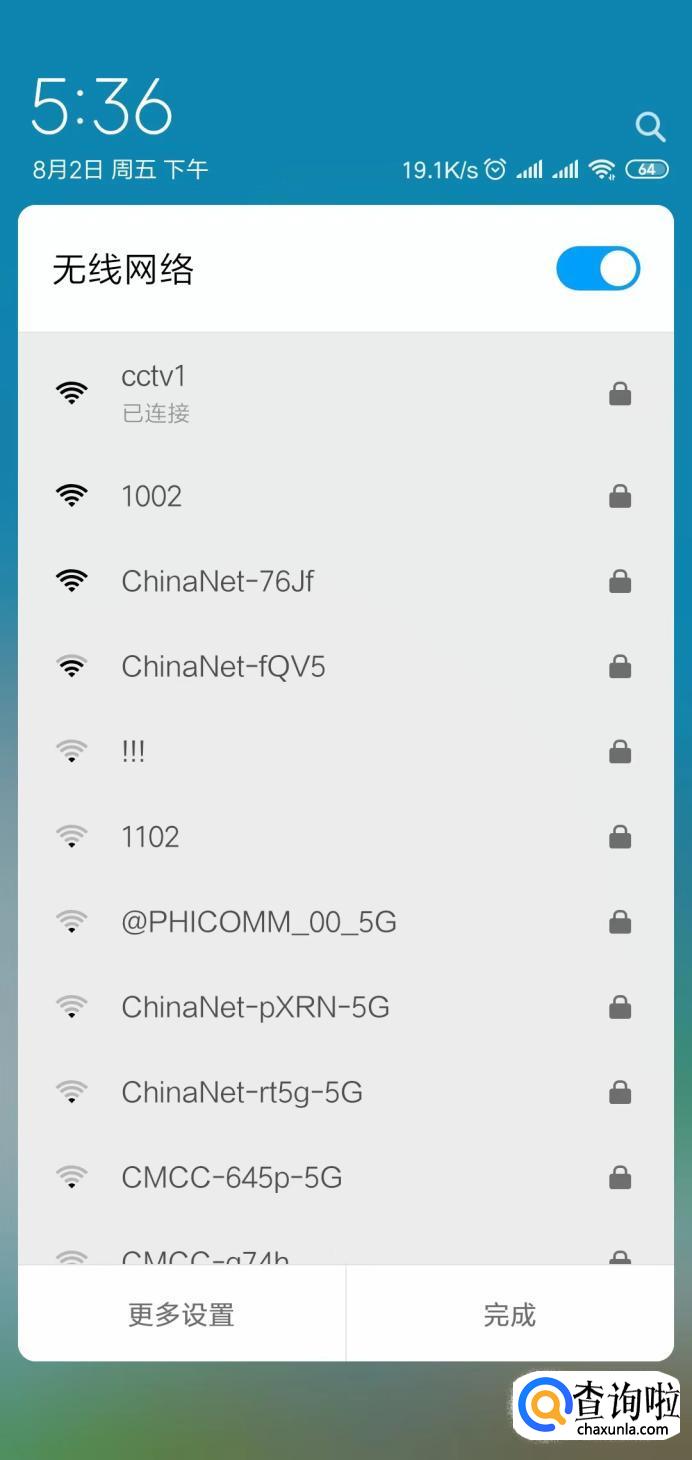
Task: Tap the CMCC-645p-5G network
Action: (x=345, y=1177)
